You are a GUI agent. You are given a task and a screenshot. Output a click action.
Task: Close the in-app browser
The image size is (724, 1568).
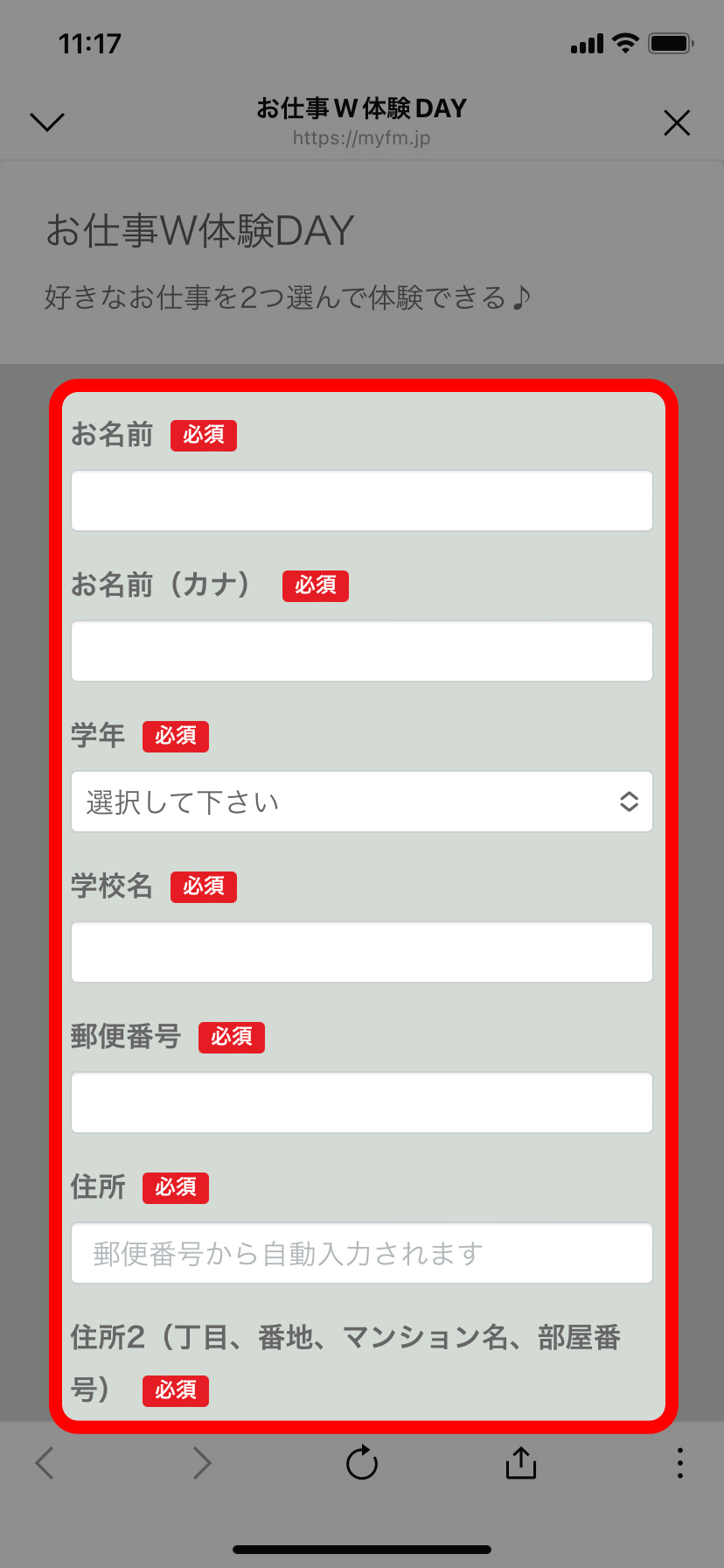(677, 122)
